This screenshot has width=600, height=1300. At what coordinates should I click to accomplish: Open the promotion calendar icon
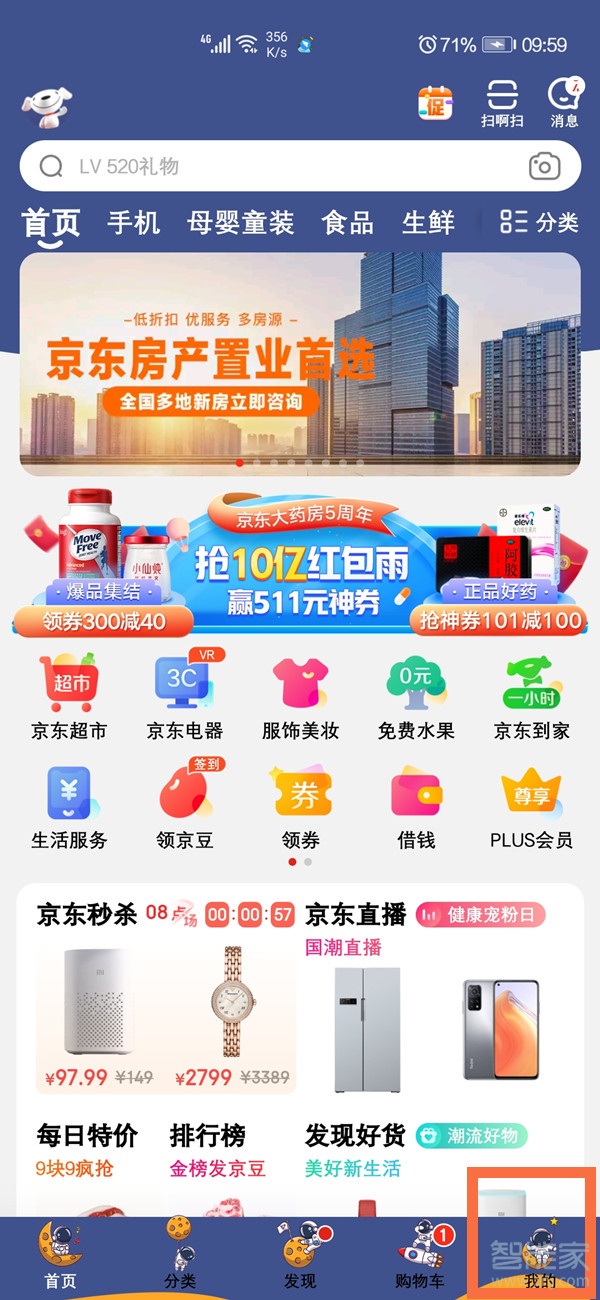(436, 102)
